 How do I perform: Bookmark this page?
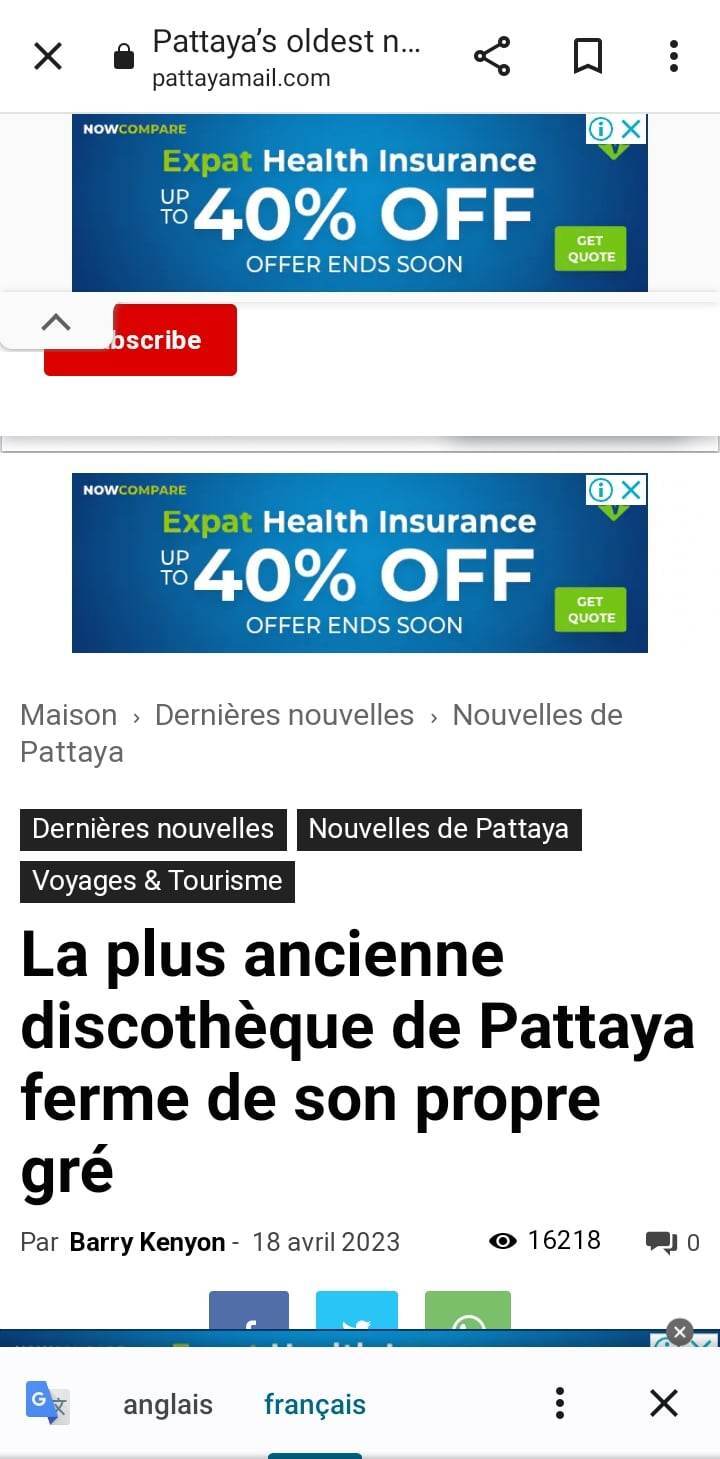pos(588,57)
